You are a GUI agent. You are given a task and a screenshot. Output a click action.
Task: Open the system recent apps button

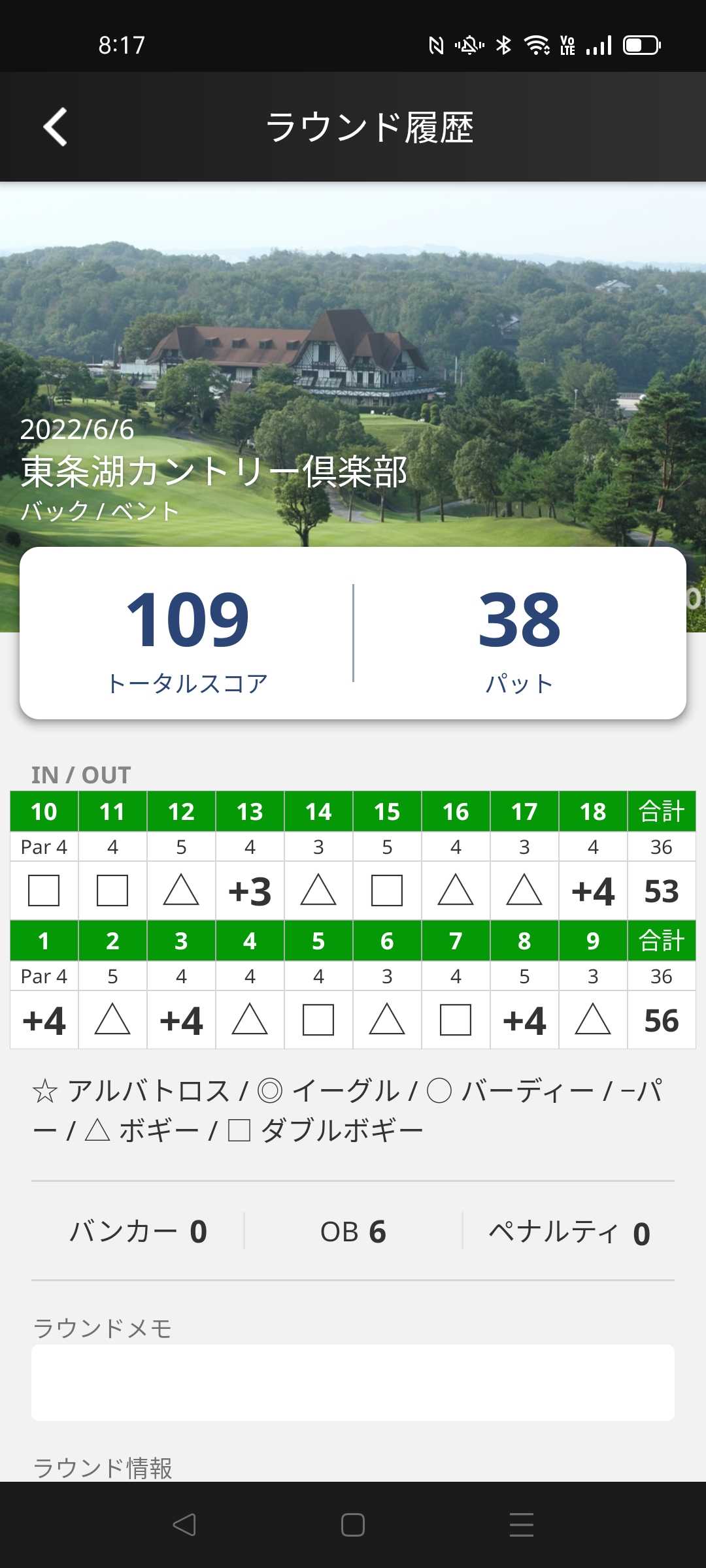pyautogui.click(x=522, y=1525)
